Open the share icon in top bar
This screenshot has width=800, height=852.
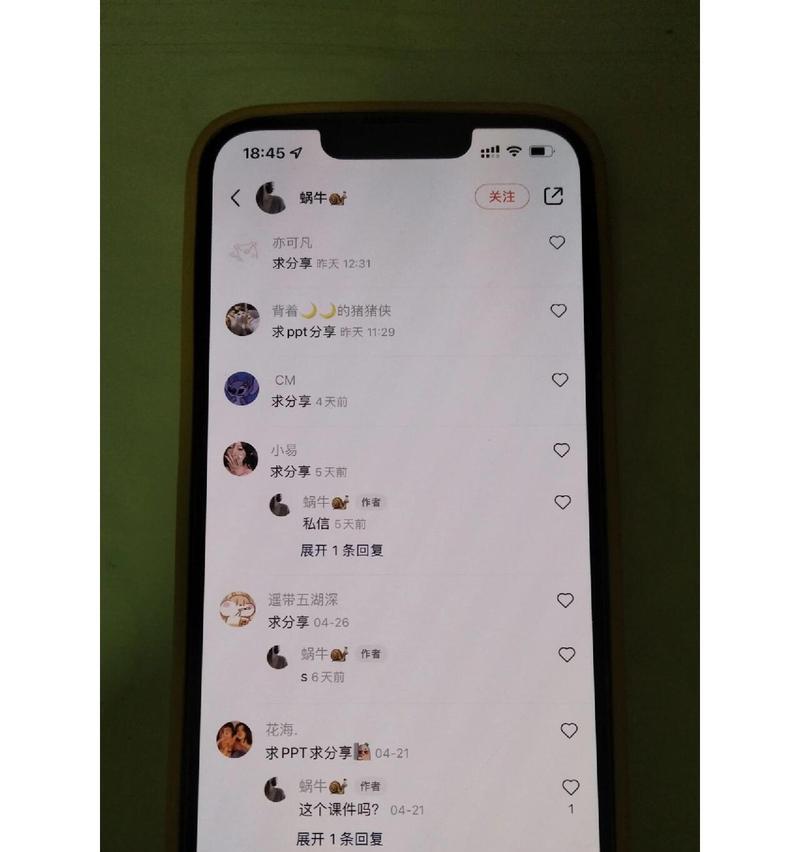[553, 197]
